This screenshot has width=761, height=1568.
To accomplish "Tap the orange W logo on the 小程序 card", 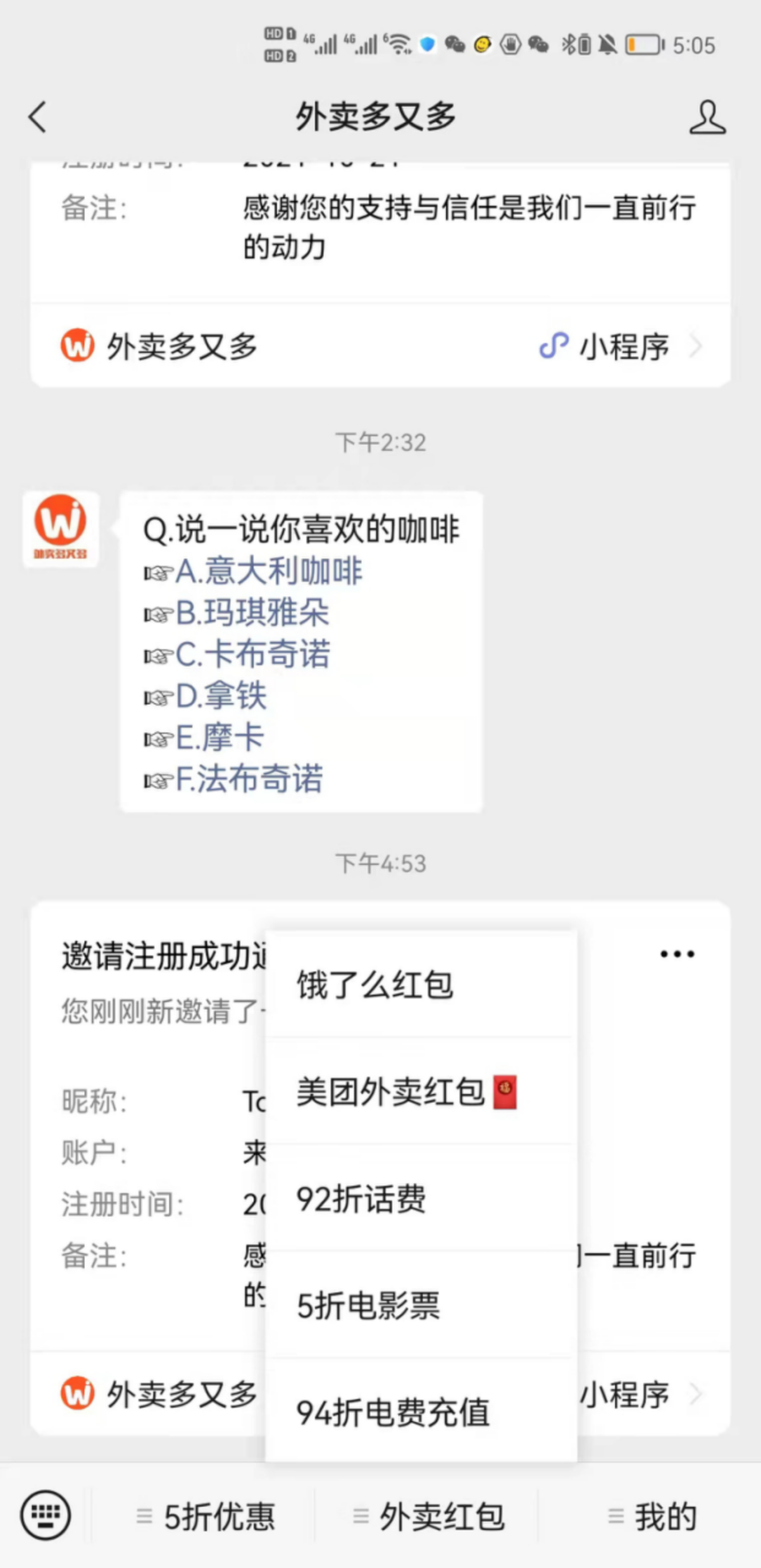I will point(78,346).
